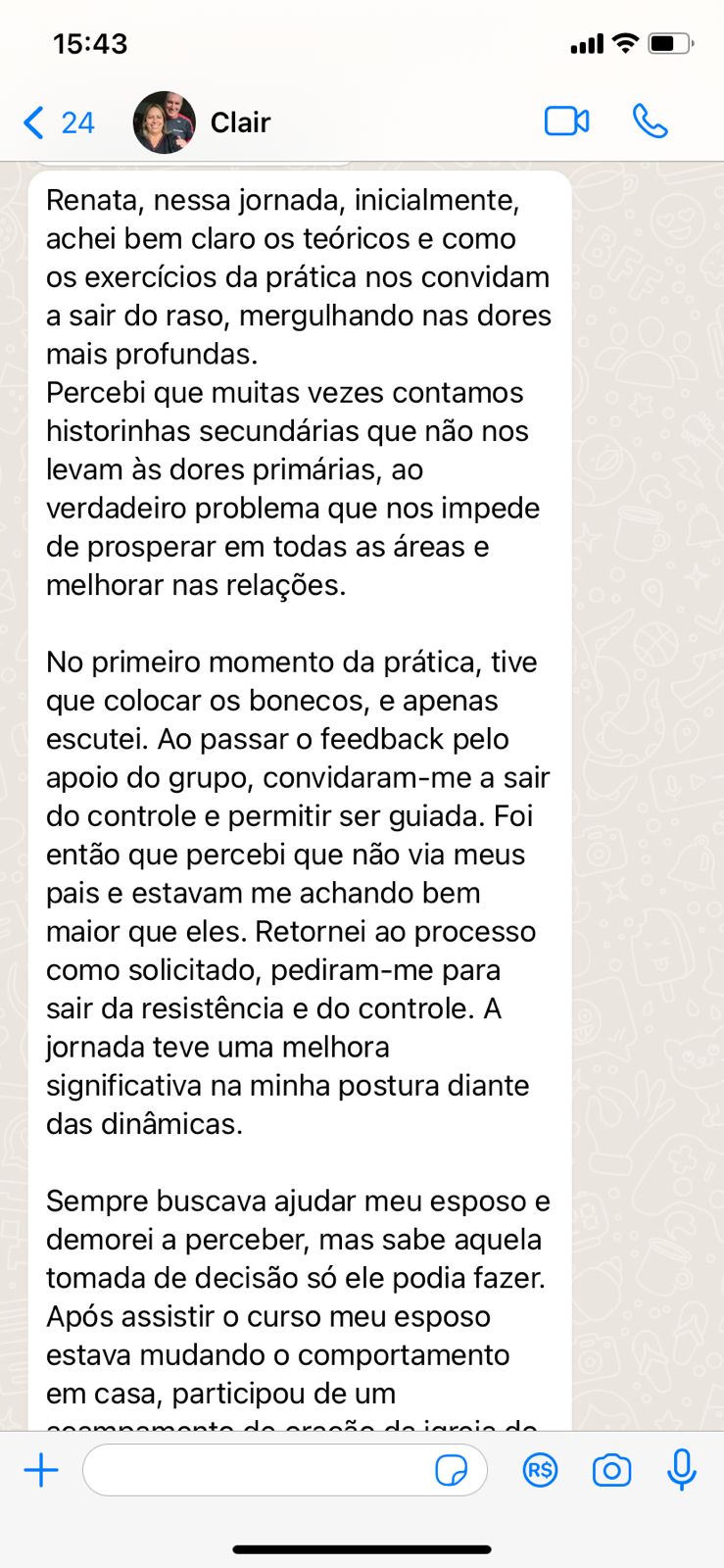The image size is (724, 1568).
Task: Open the attachment plus menu
Action: point(41,1470)
